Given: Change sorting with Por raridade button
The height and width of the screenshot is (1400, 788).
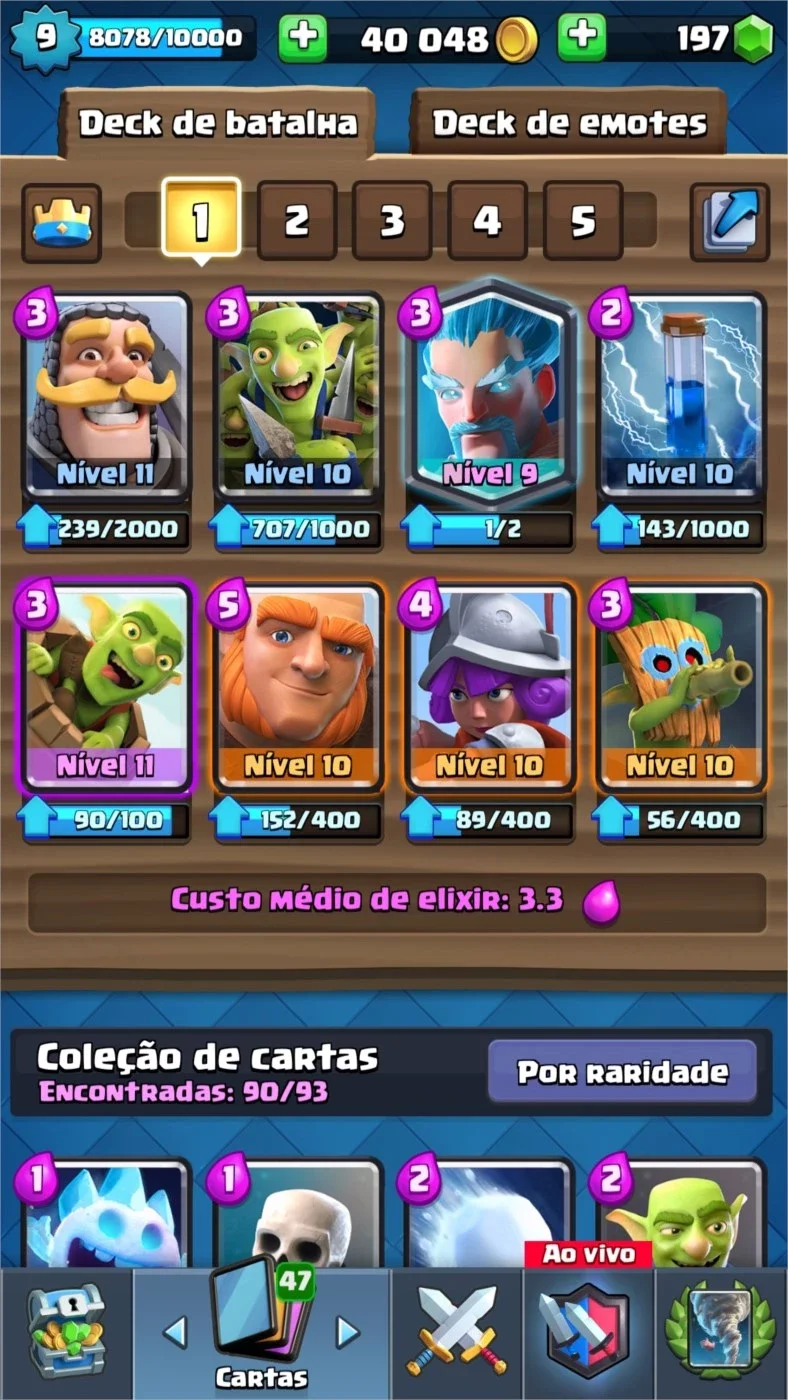Looking at the screenshot, I should point(622,1072).
